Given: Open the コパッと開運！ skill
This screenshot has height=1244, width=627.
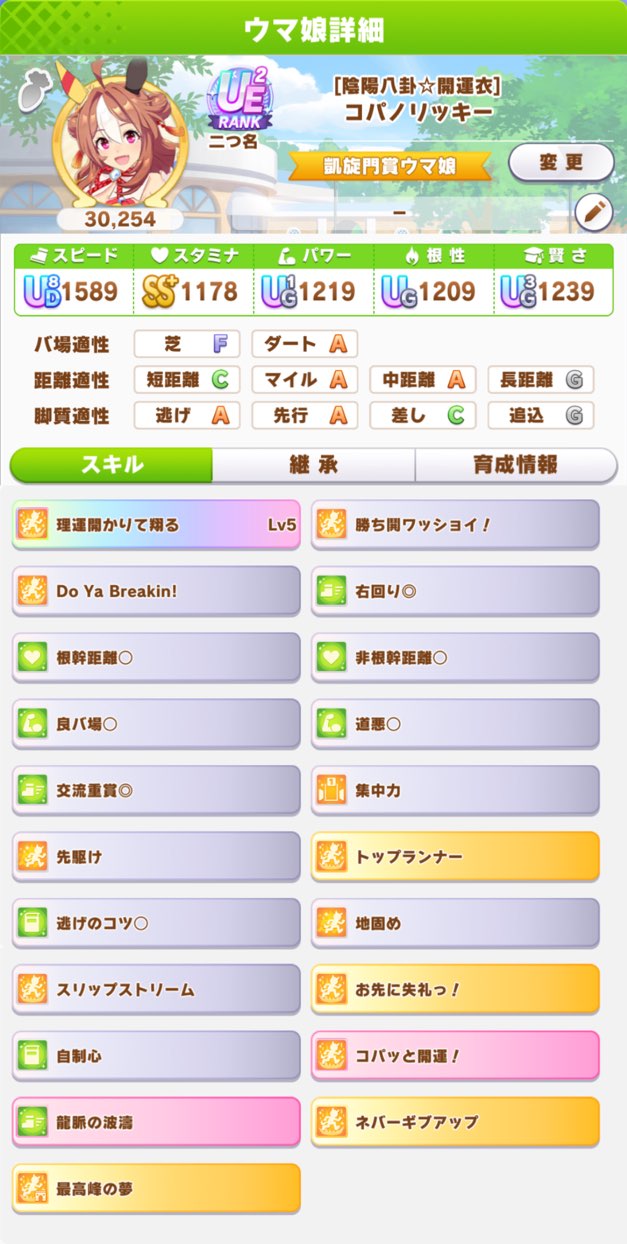Looking at the screenshot, I should 455,1056.
